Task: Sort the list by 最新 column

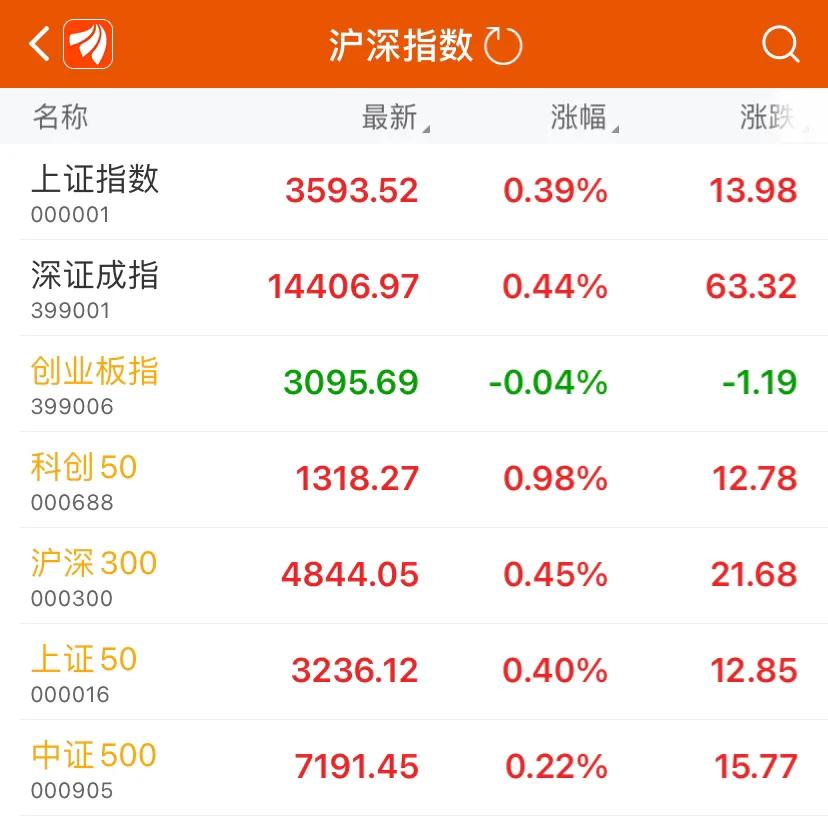Action: [392, 117]
